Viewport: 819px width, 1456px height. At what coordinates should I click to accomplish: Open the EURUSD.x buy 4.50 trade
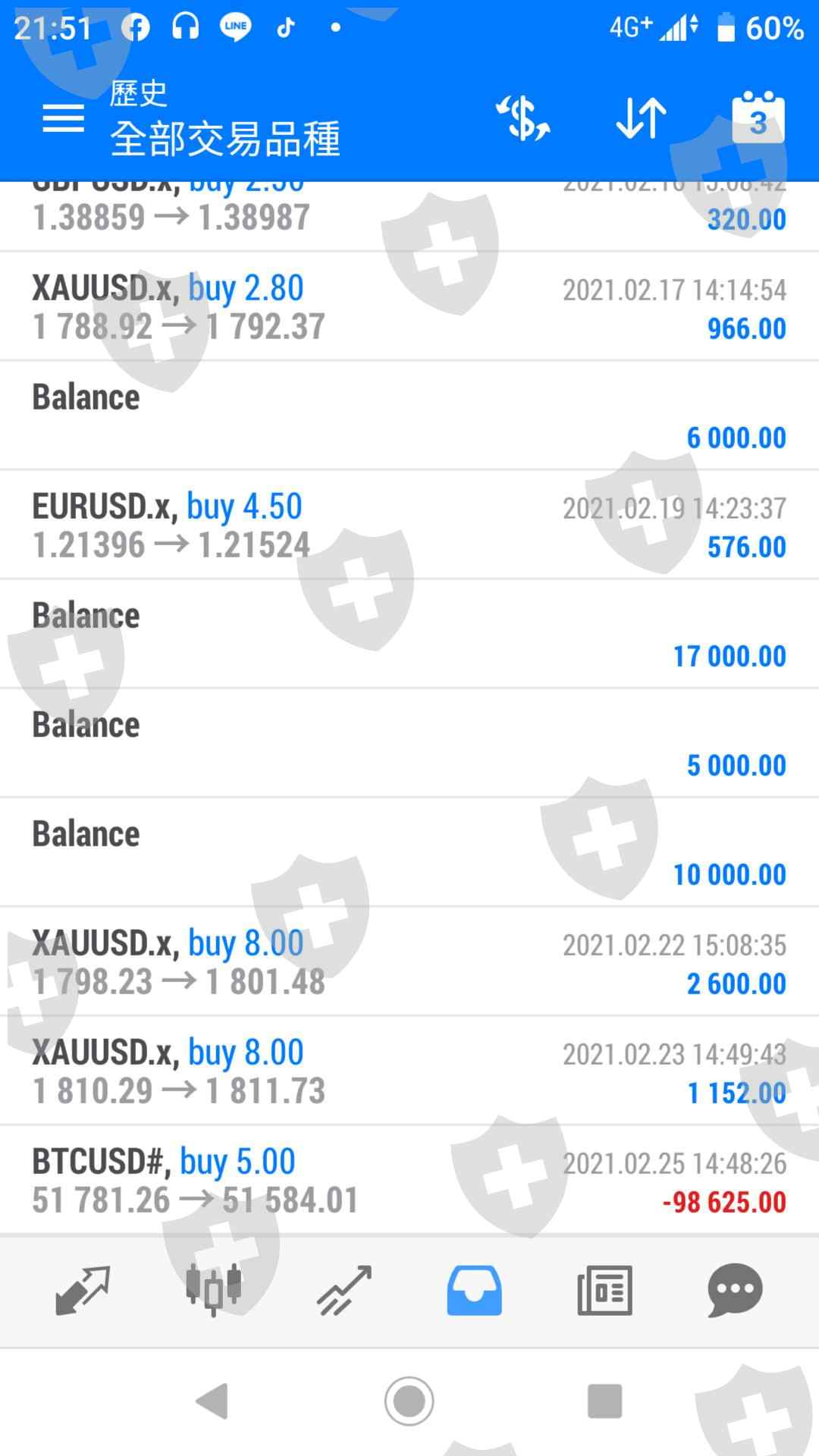pyautogui.click(x=409, y=525)
